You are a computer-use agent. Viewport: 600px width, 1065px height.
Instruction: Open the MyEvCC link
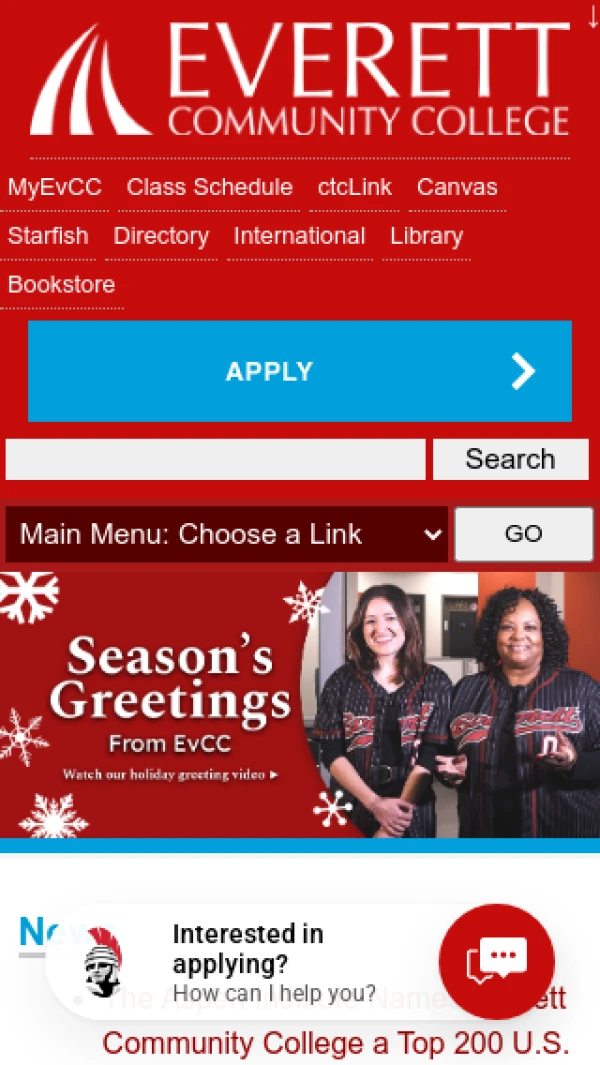(55, 187)
